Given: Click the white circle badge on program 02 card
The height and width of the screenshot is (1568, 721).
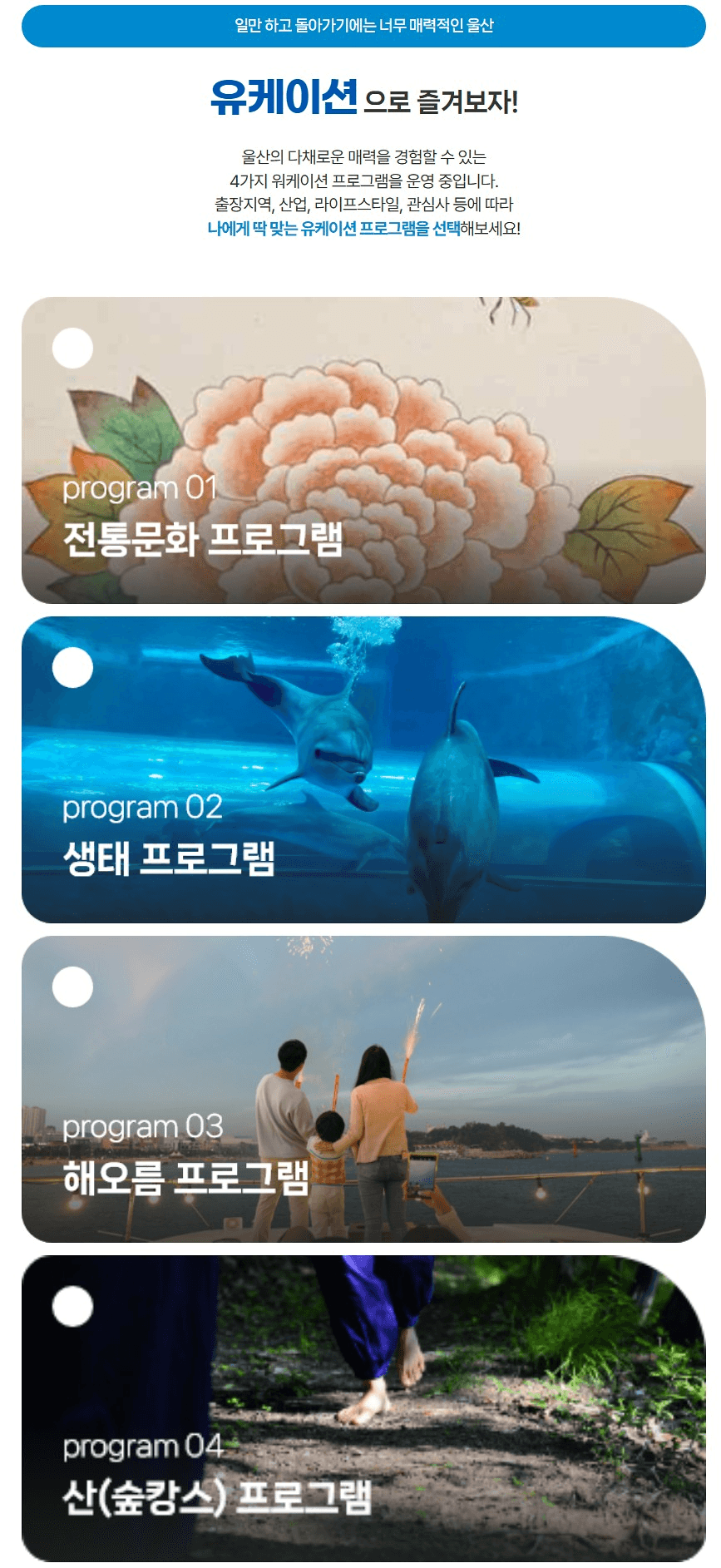Looking at the screenshot, I should (x=72, y=666).
